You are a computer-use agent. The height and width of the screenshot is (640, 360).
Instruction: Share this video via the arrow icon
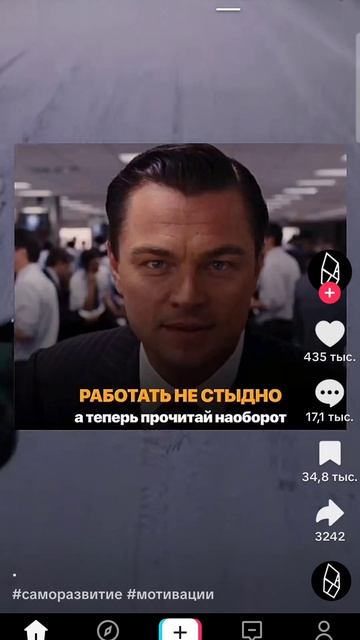[x=330, y=513]
